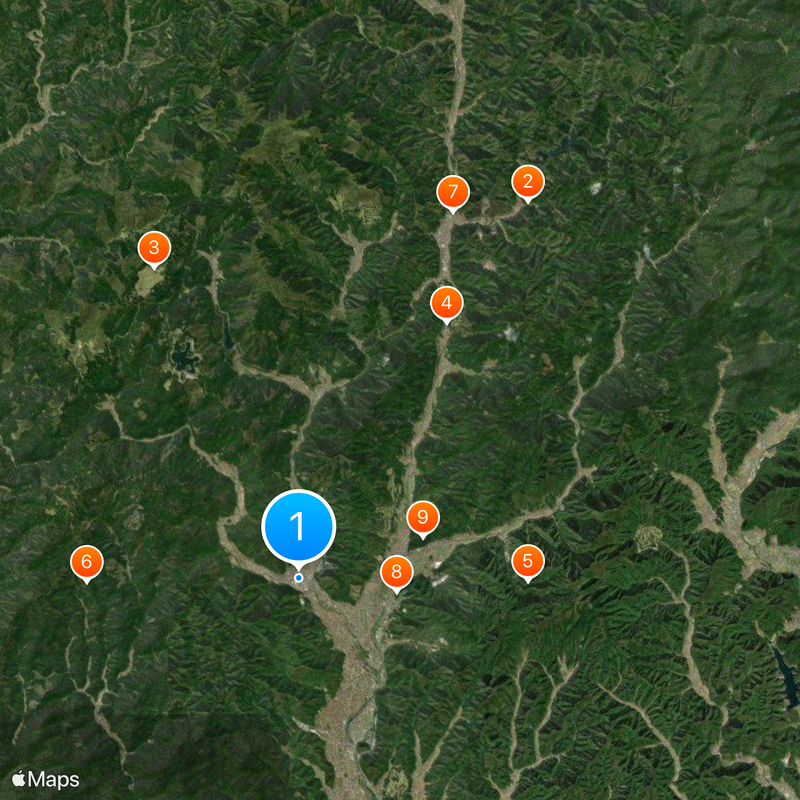
Task: Tap map pin number 2
Action: 528,183
